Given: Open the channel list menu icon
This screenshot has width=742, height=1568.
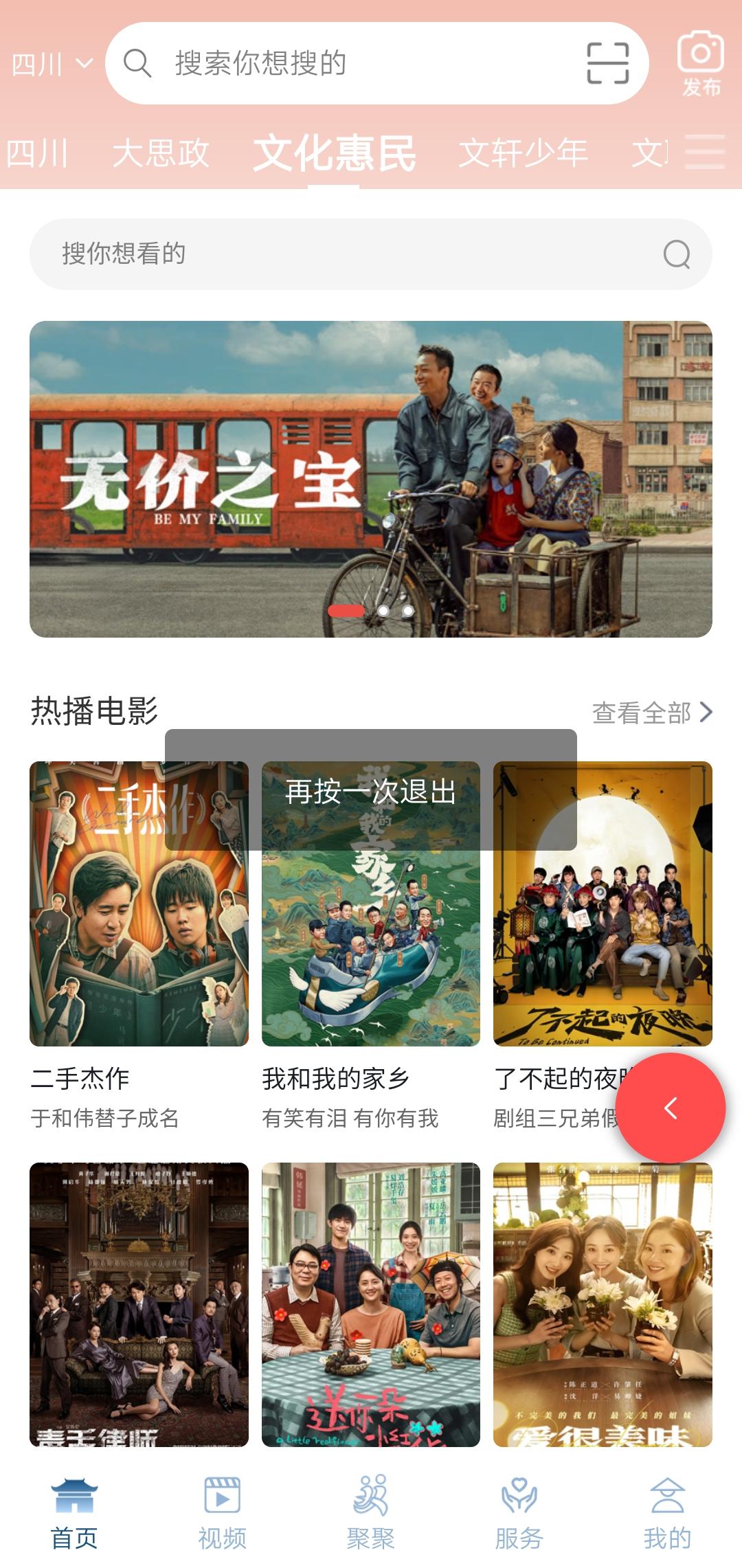Looking at the screenshot, I should 706,153.
